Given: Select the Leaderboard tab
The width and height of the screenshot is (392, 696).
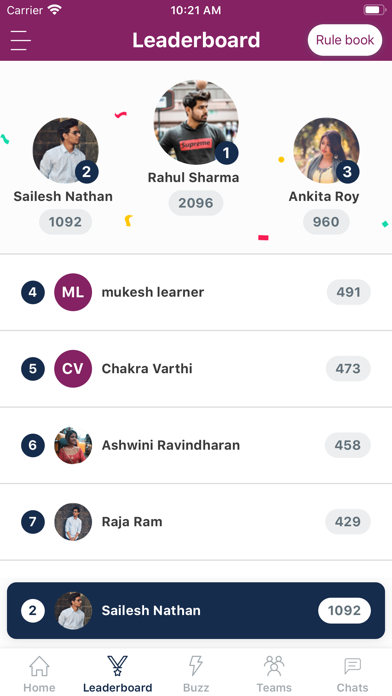Looking at the screenshot, I should point(118,674).
